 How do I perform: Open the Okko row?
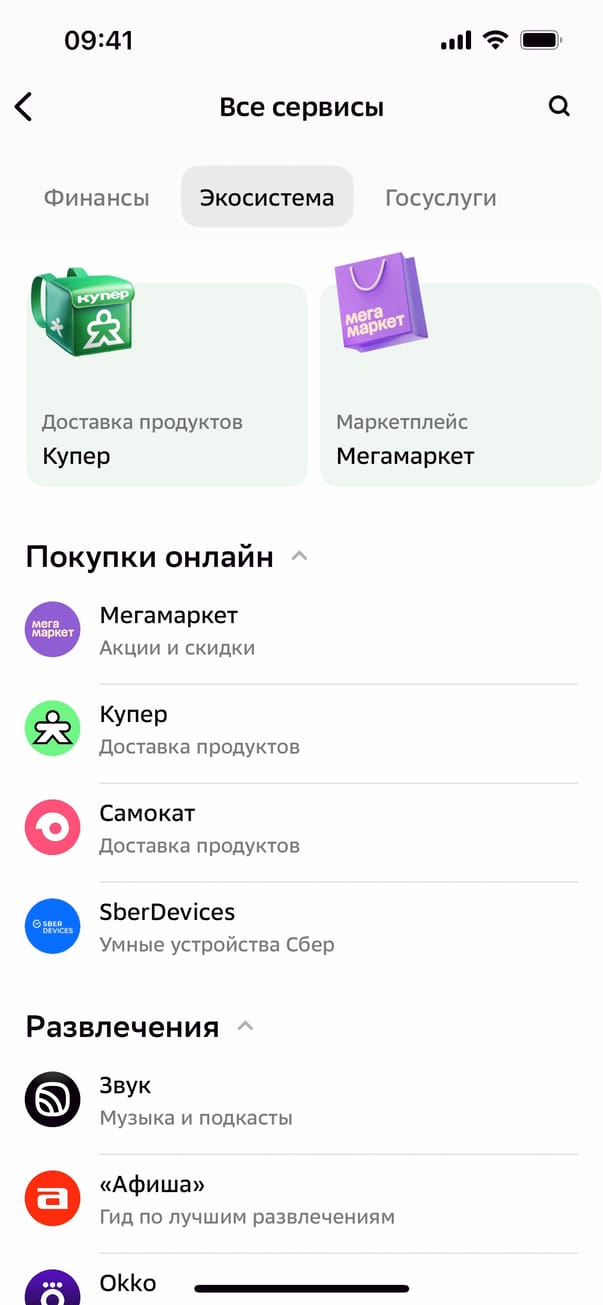pos(300,1284)
